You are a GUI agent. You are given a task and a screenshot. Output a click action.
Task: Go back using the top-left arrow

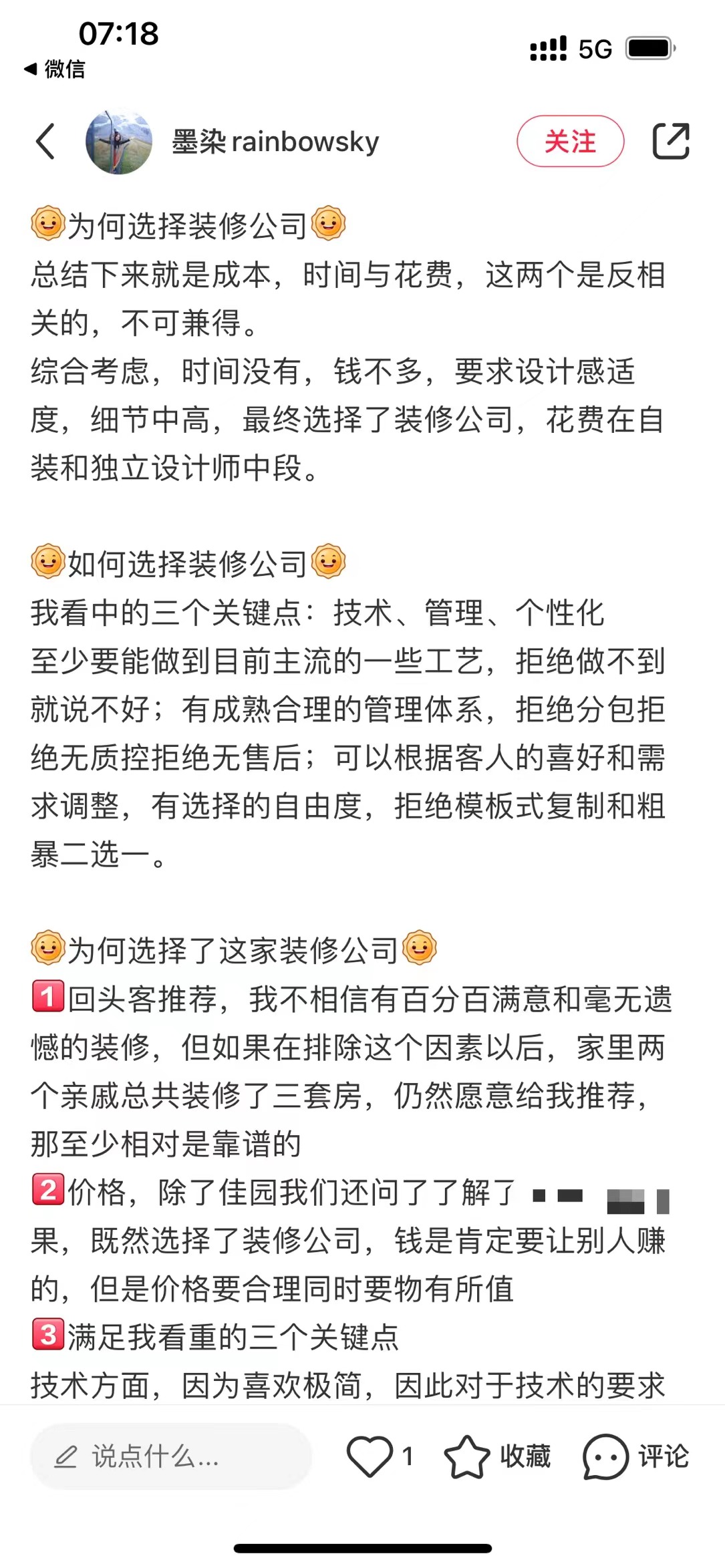45,142
